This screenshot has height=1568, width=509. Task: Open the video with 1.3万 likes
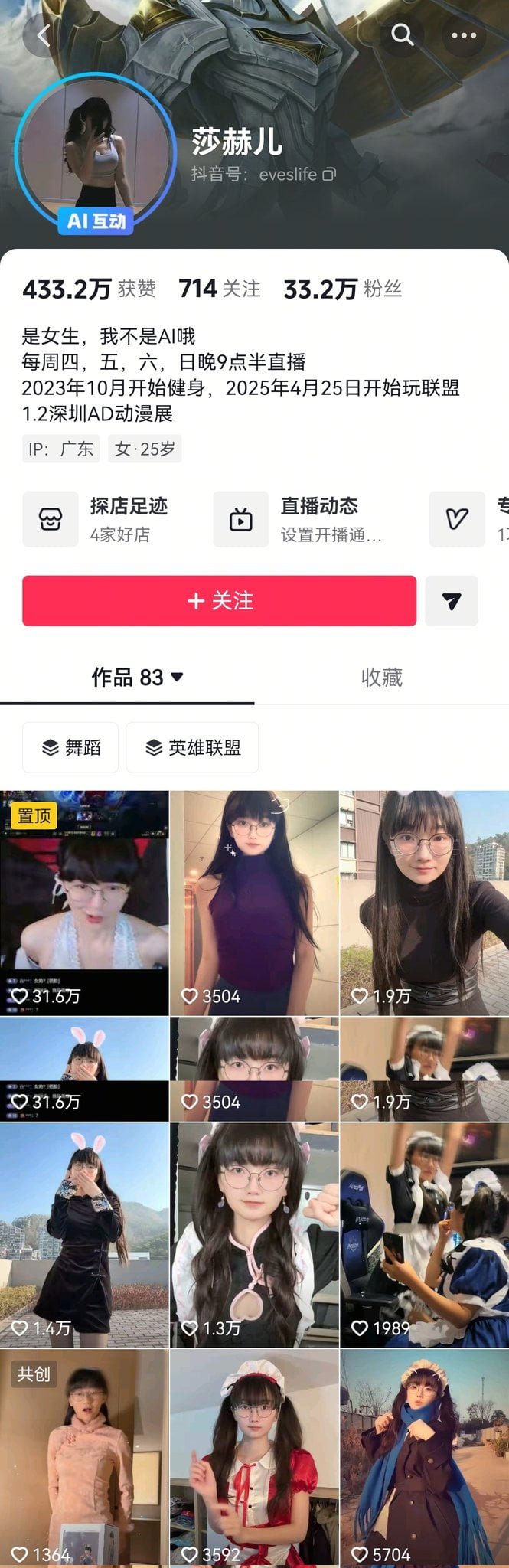254,1234
